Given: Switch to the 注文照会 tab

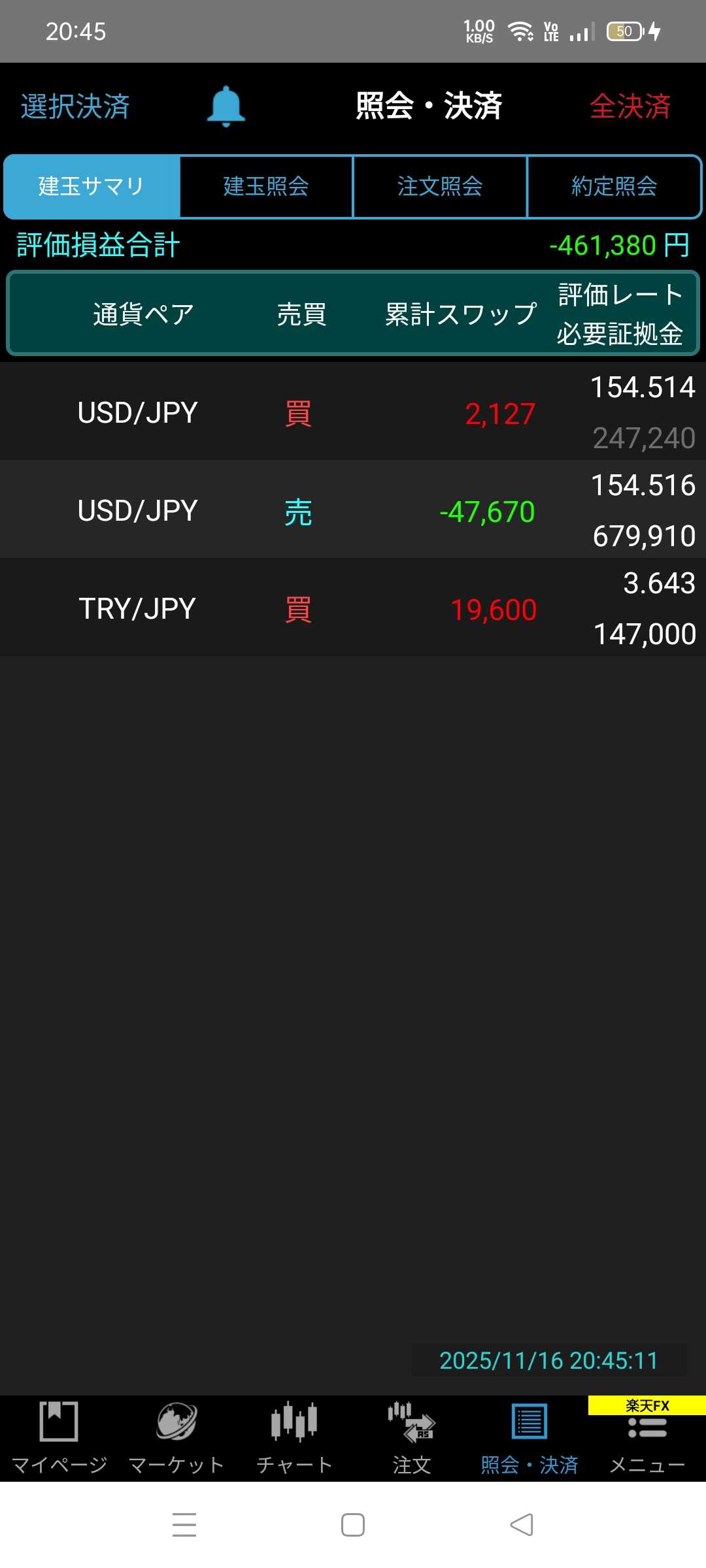Looking at the screenshot, I should click(440, 187).
